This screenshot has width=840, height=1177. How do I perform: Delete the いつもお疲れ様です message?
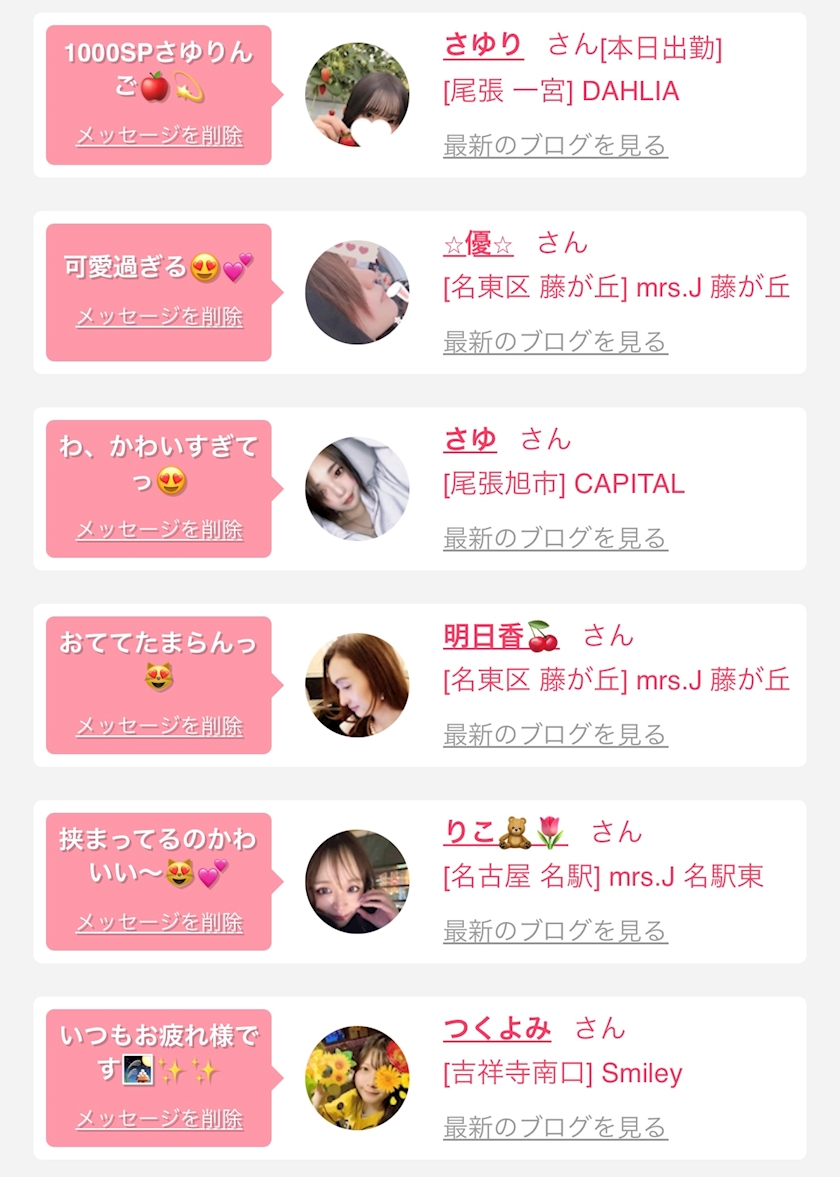click(x=160, y=1119)
